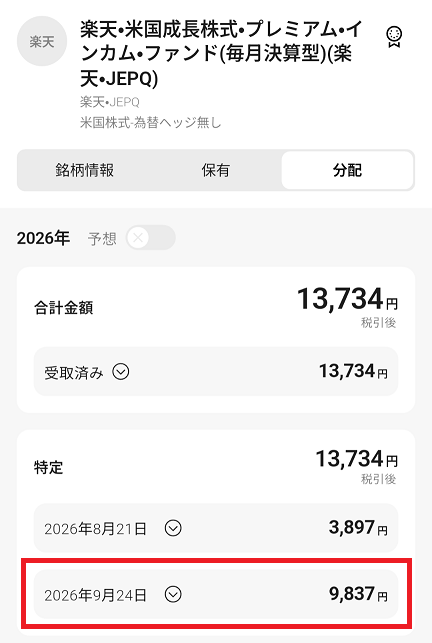Select the 分配 tab
432x643 pixels.
point(347,170)
